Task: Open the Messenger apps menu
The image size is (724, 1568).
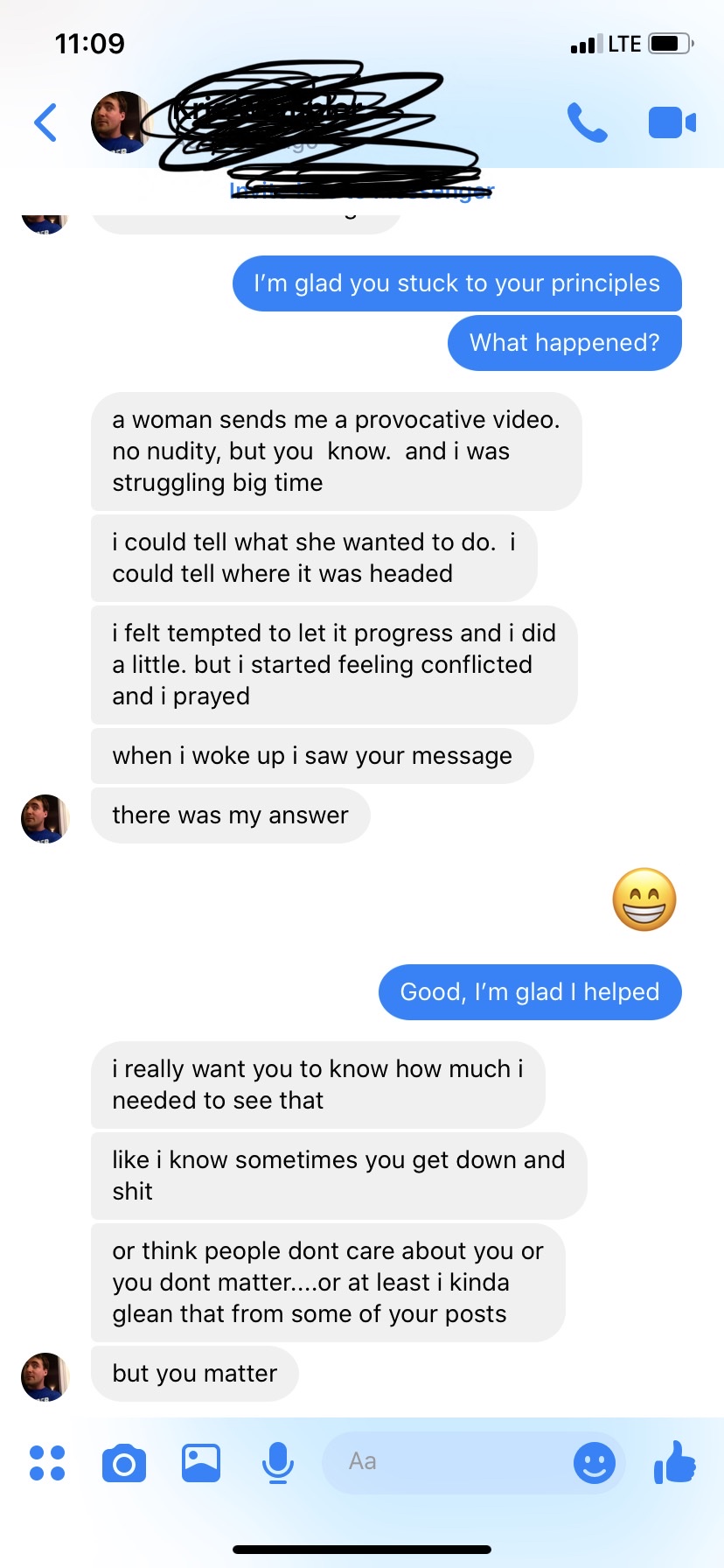Action: click(46, 1461)
